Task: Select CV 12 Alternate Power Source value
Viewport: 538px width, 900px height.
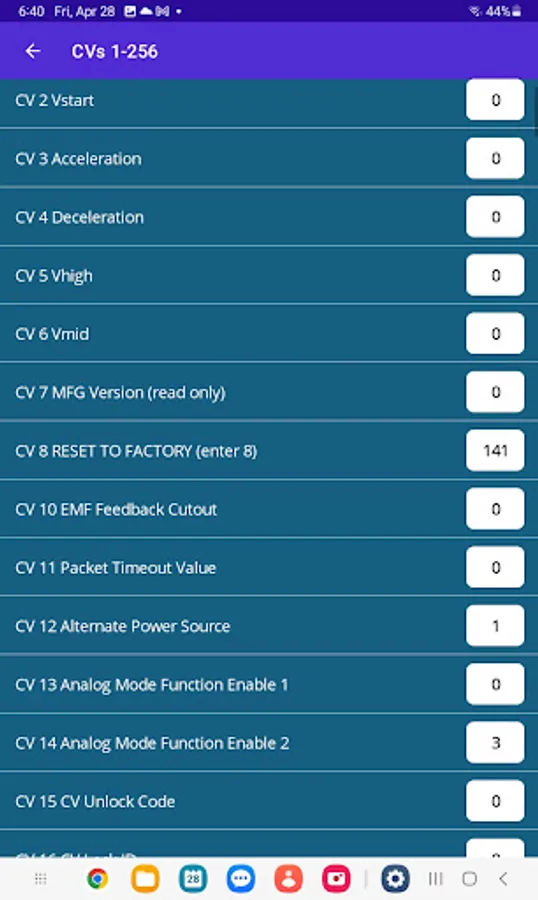Action: tap(495, 626)
